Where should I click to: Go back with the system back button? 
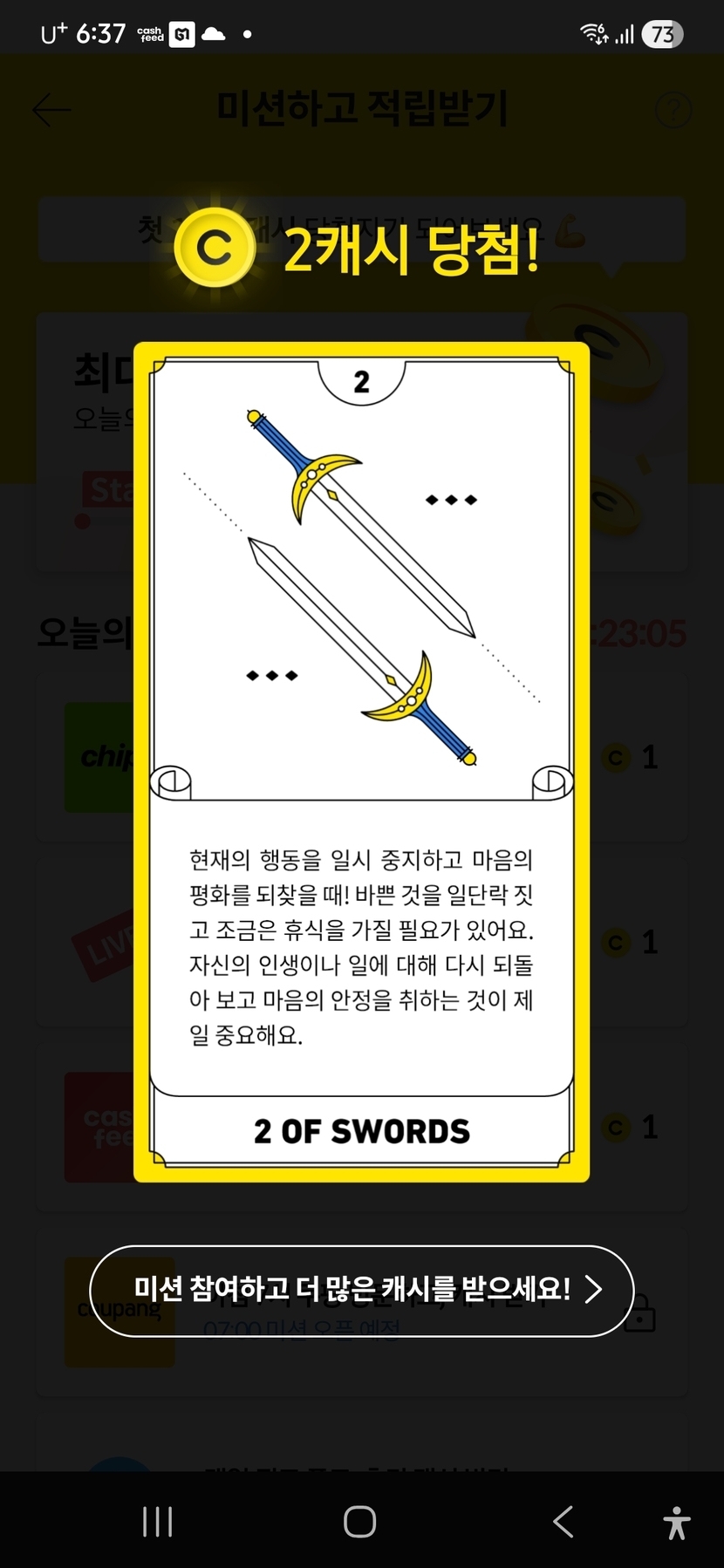pos(563,1522)
